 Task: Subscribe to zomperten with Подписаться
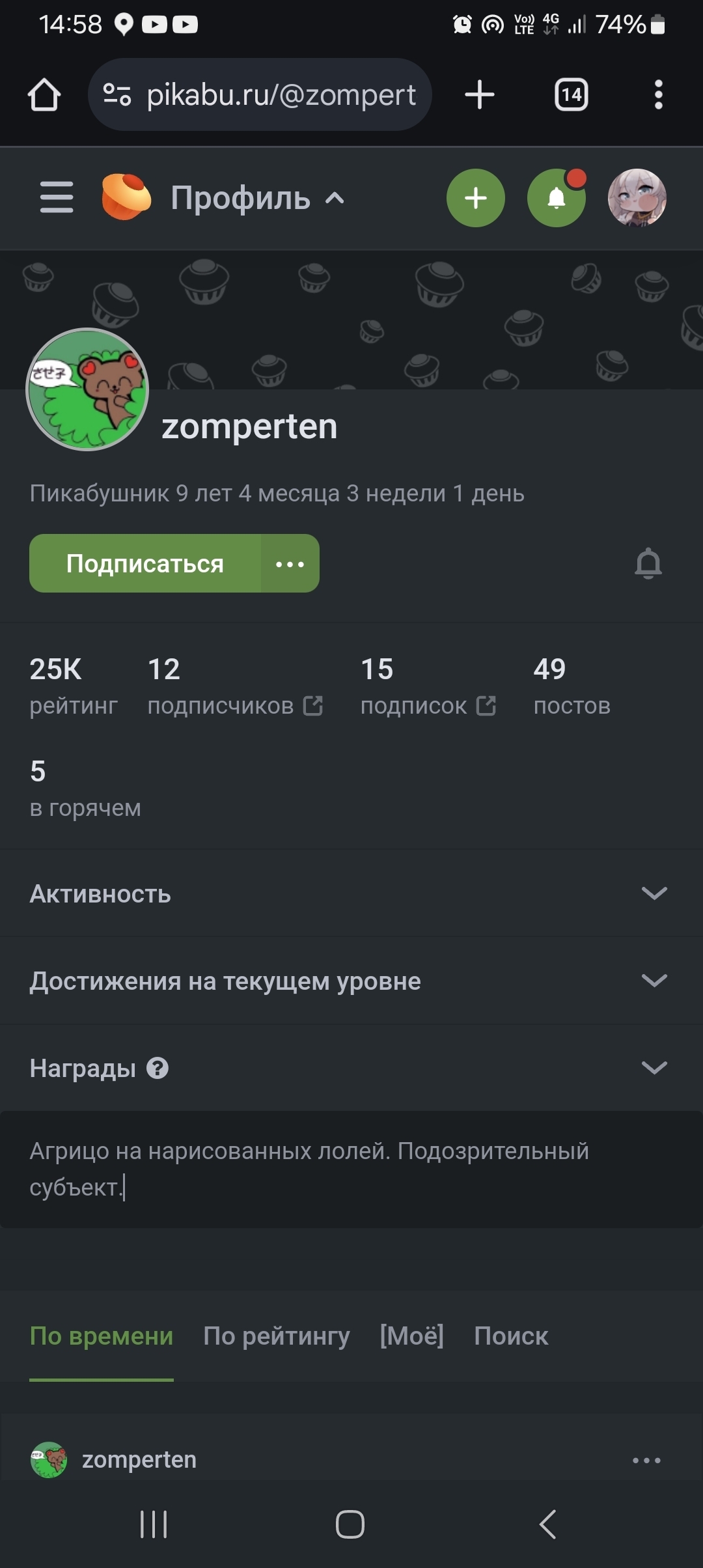(145, 564)
